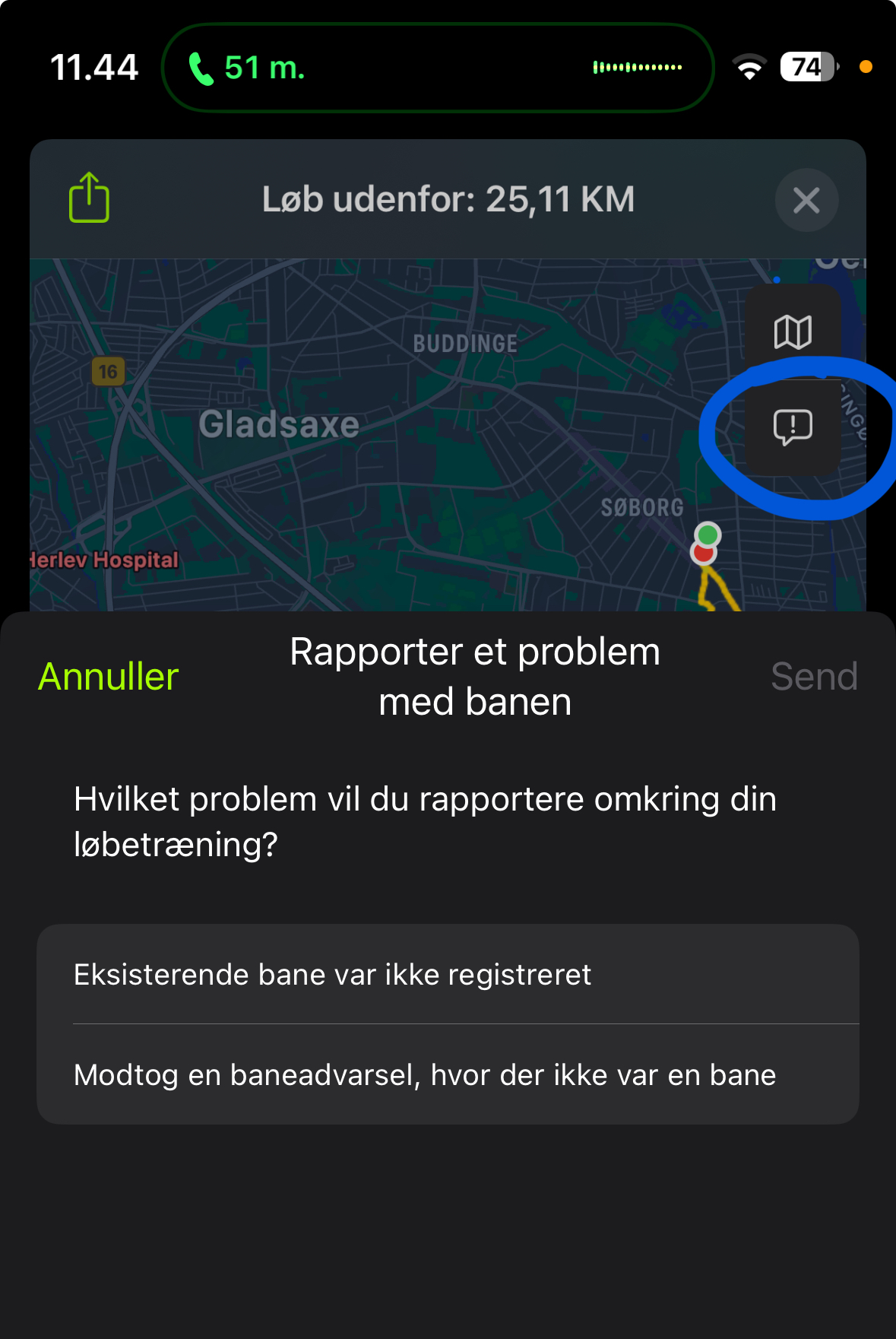Screen dimensions: 896x1339
Task: Tap Annuller to cancel the report
Action: (109, 677)
